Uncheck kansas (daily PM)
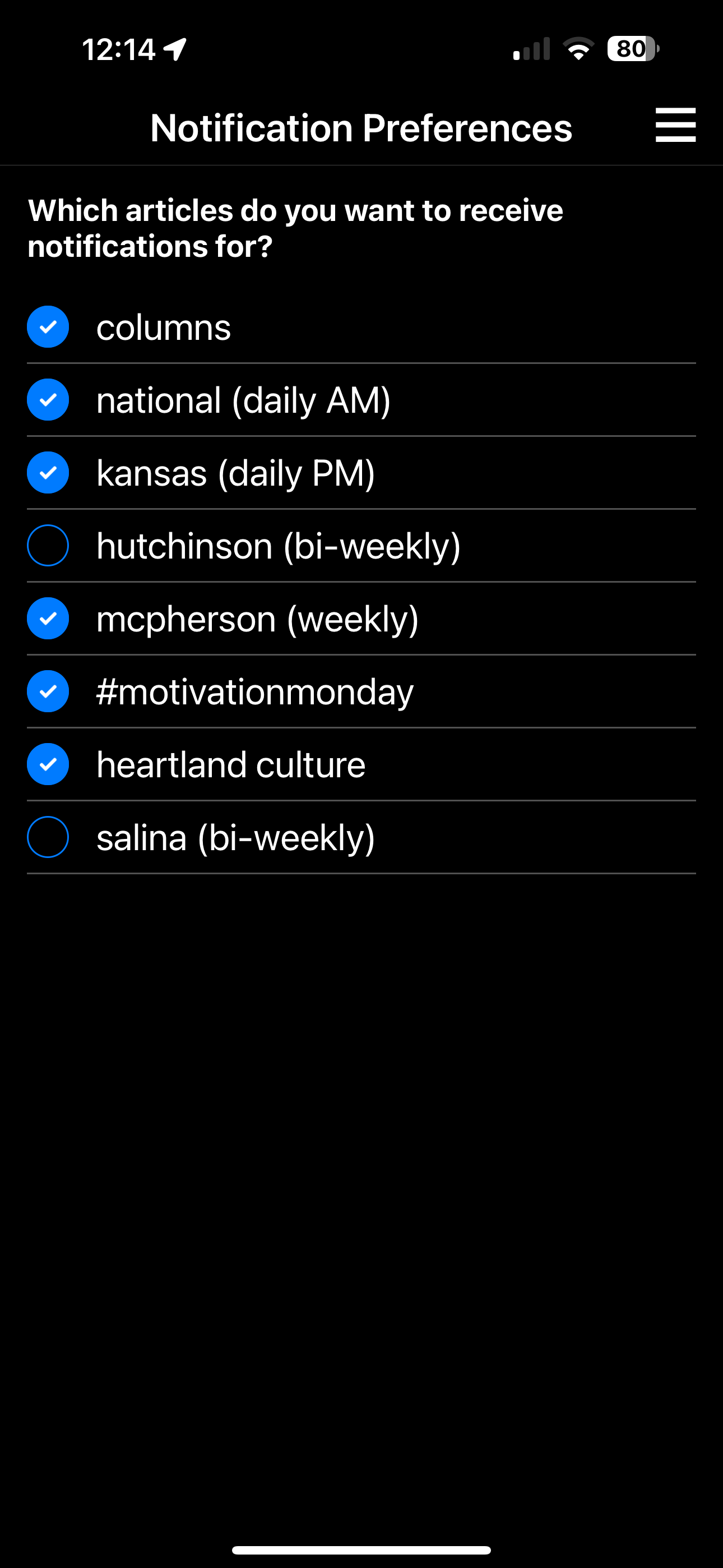Image resolution: width=723 pixels, height=1568 pixels. [x=48, y=473]
